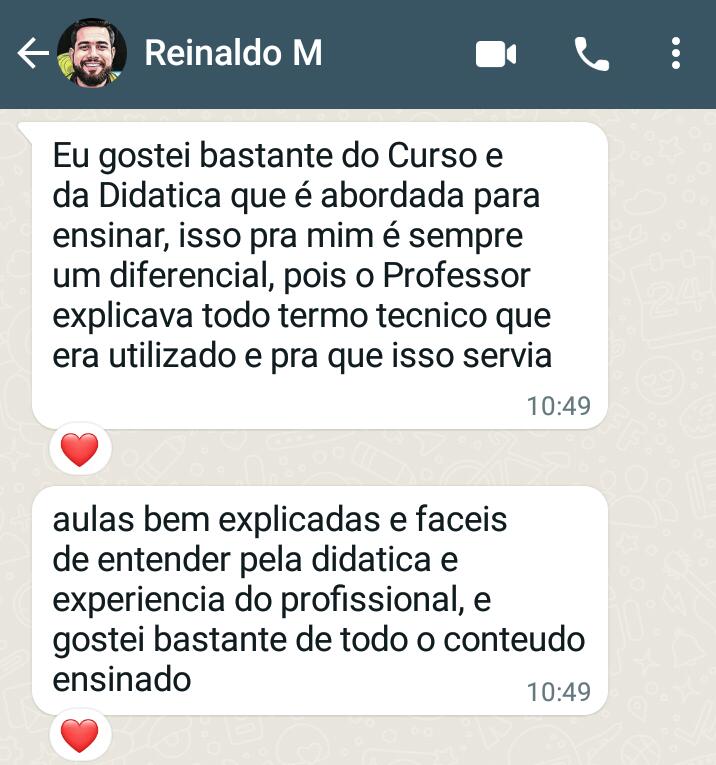Go back to the chat list
716x765 pixels.
32,54
